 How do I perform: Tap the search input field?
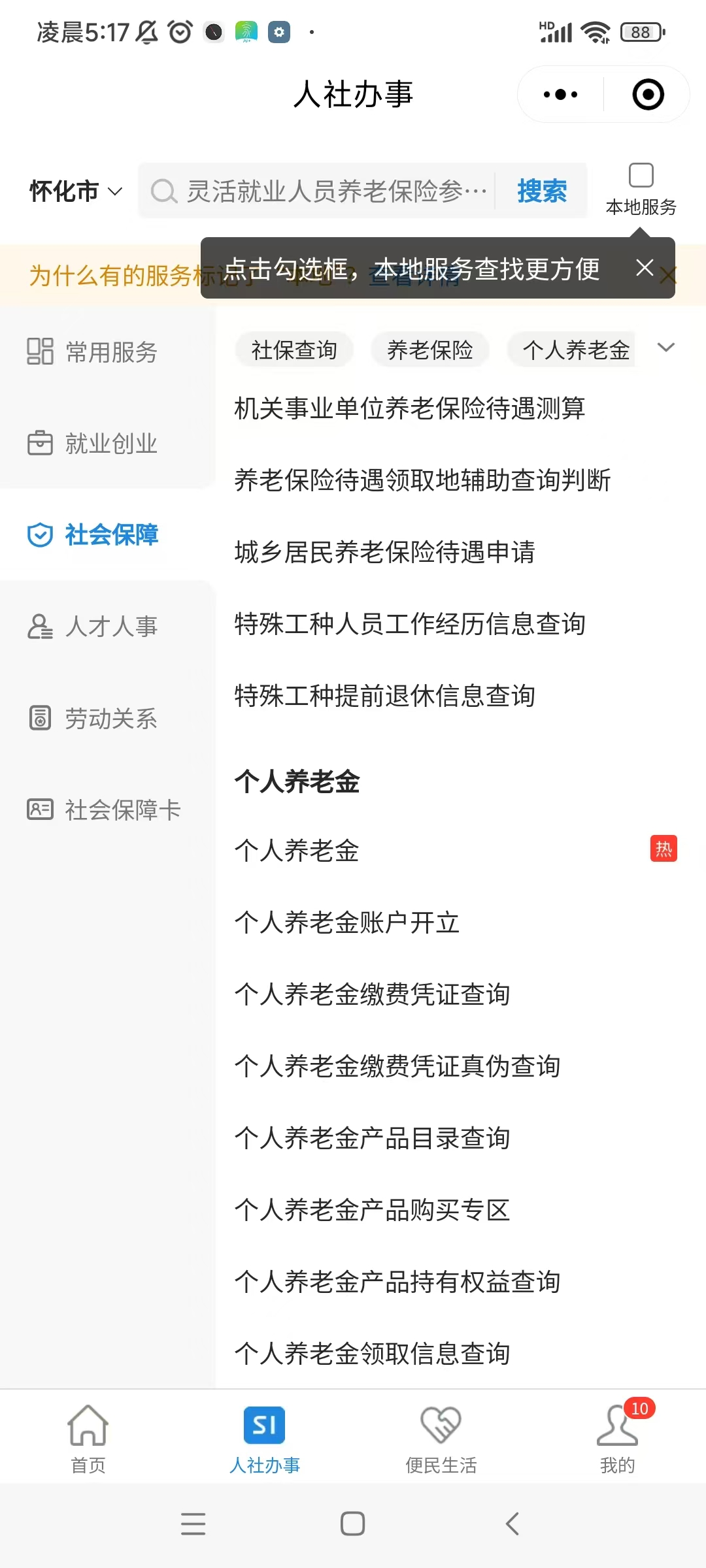[327, 191]
